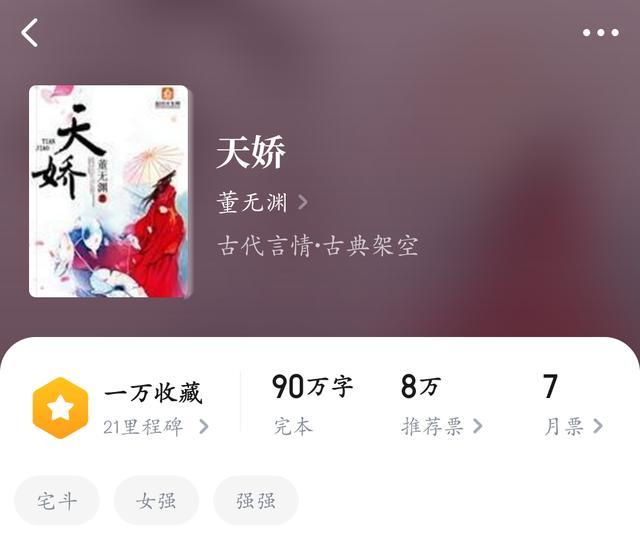This screenshot has width=640, height=539.
Task: Select the 强强 tag chip
Action: tap(256, 501)
